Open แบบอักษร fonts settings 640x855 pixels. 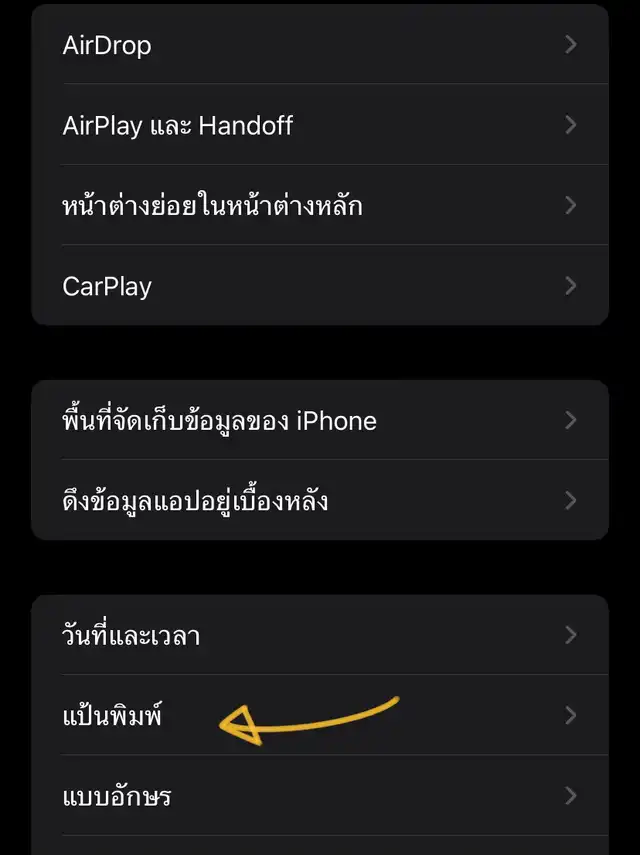pos(320,796)
